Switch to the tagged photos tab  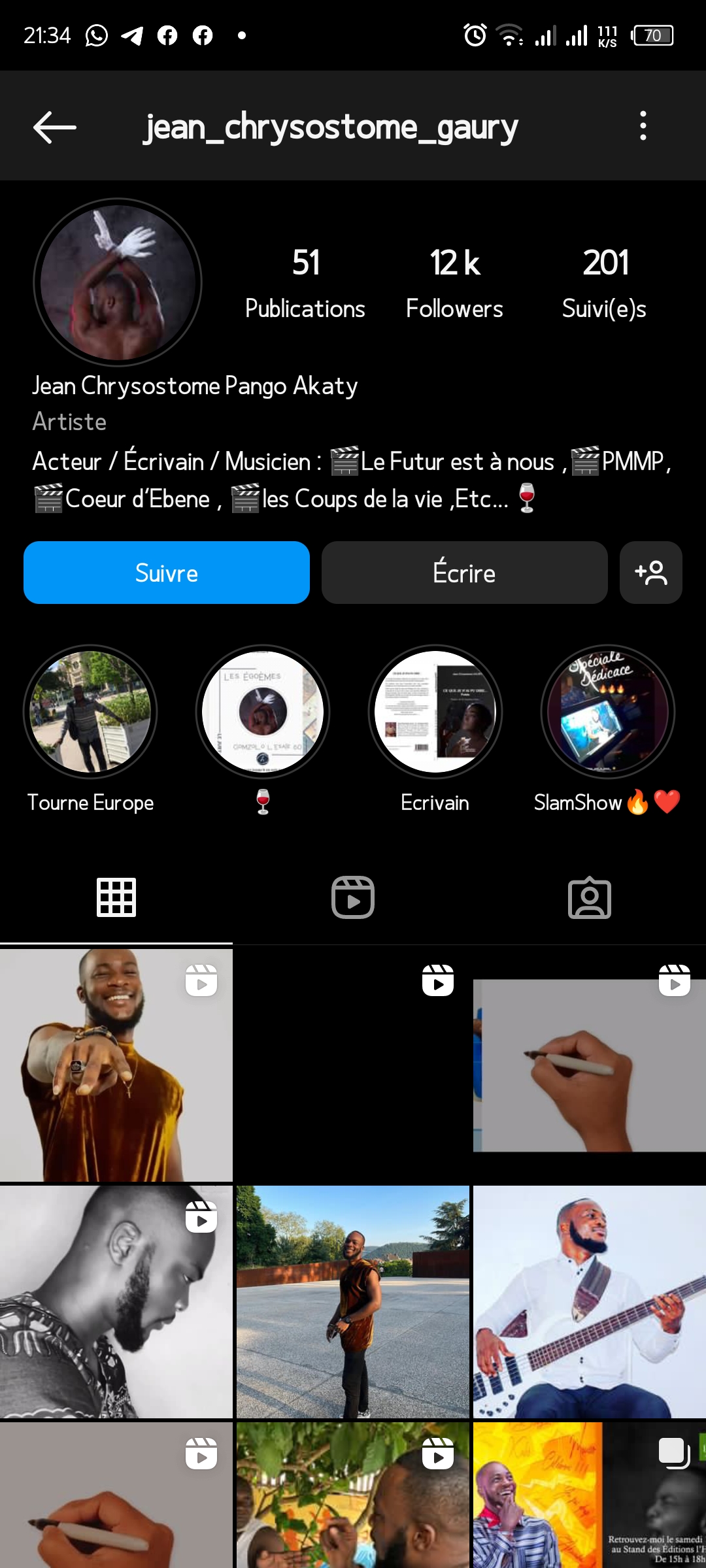(x=590, y=897)
